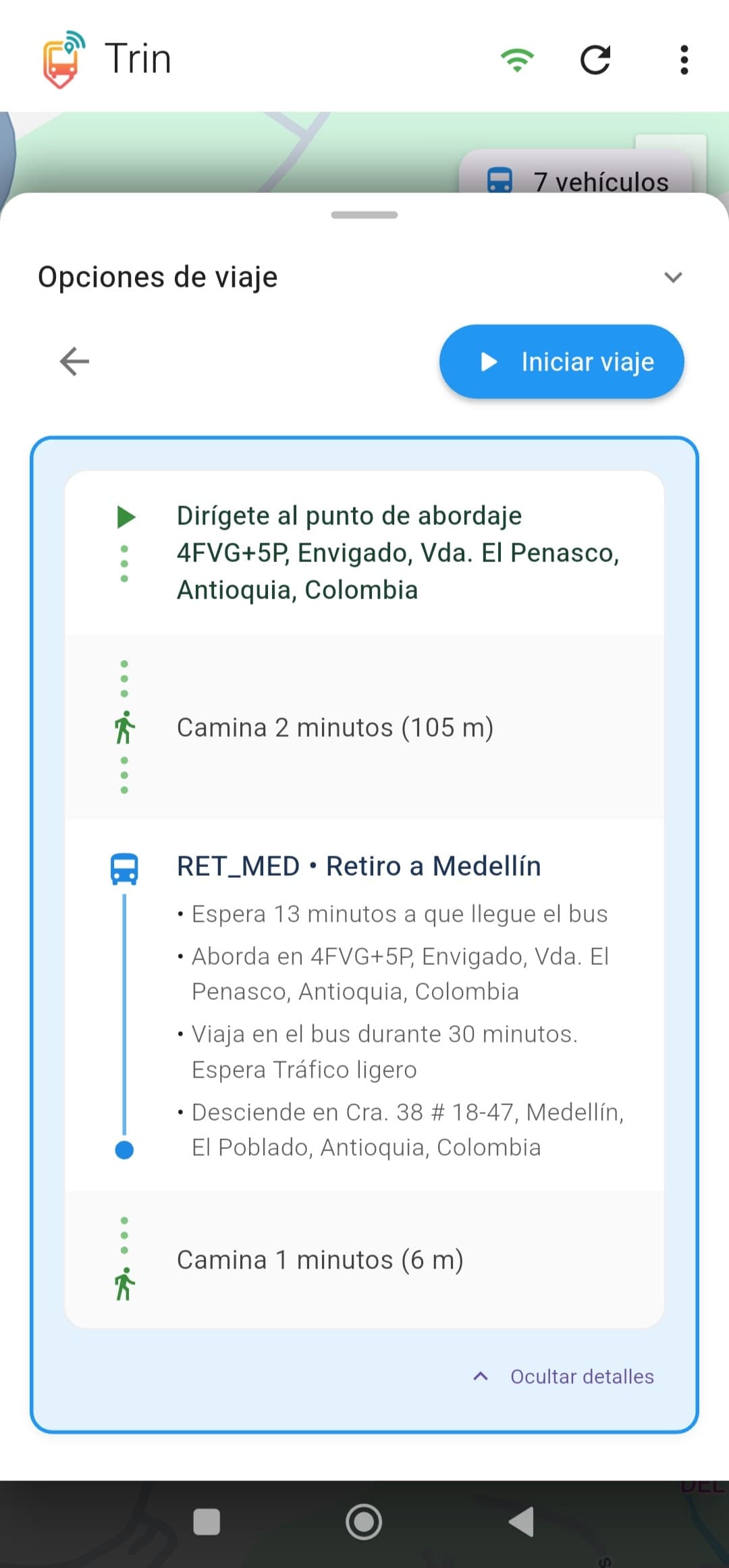The height and width of the screenshot is (1568, 729).
Task: Go to the system home screen
Action: coord(364,1522)
